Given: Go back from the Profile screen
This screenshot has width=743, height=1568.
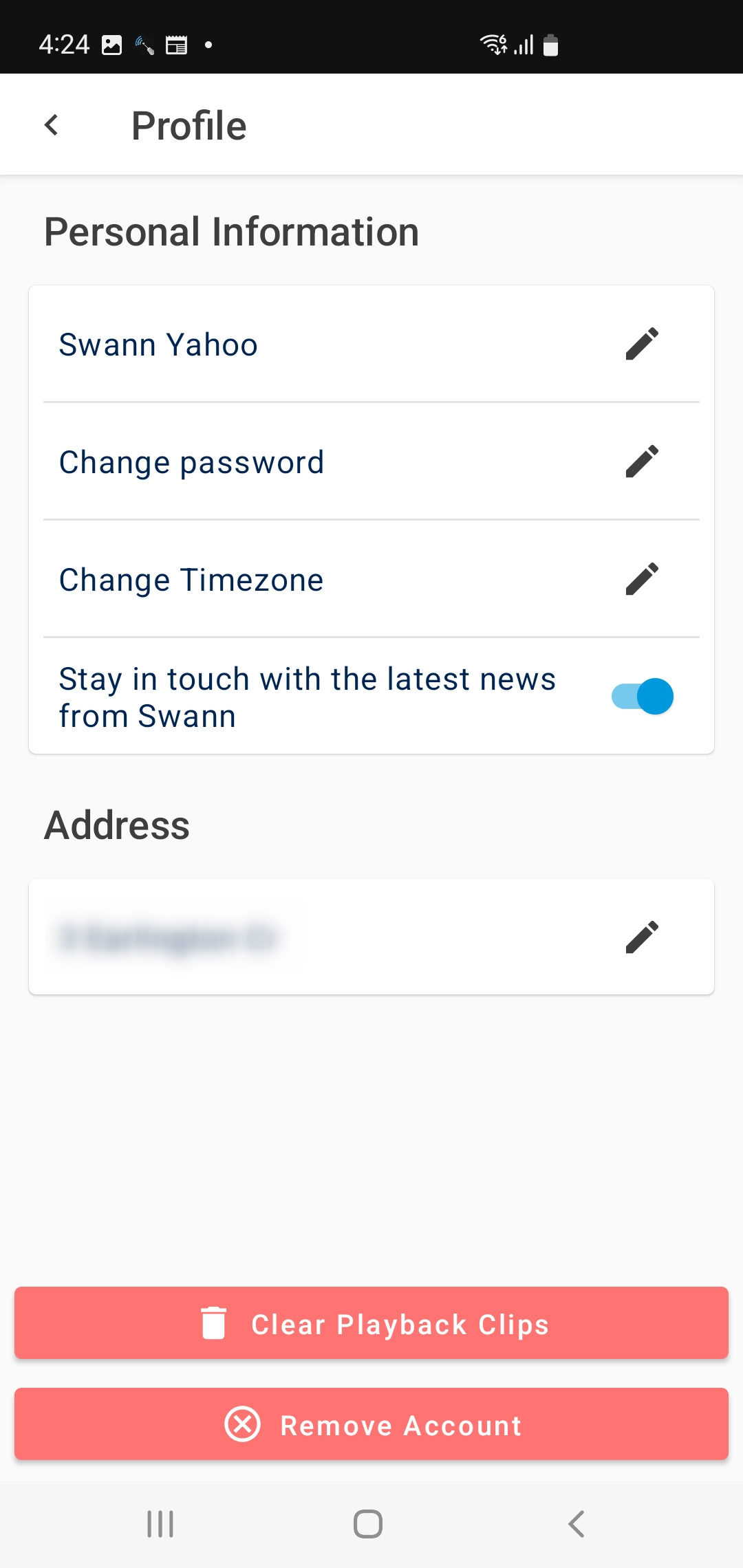Looking at the screenshot, I should click(52, 125).
